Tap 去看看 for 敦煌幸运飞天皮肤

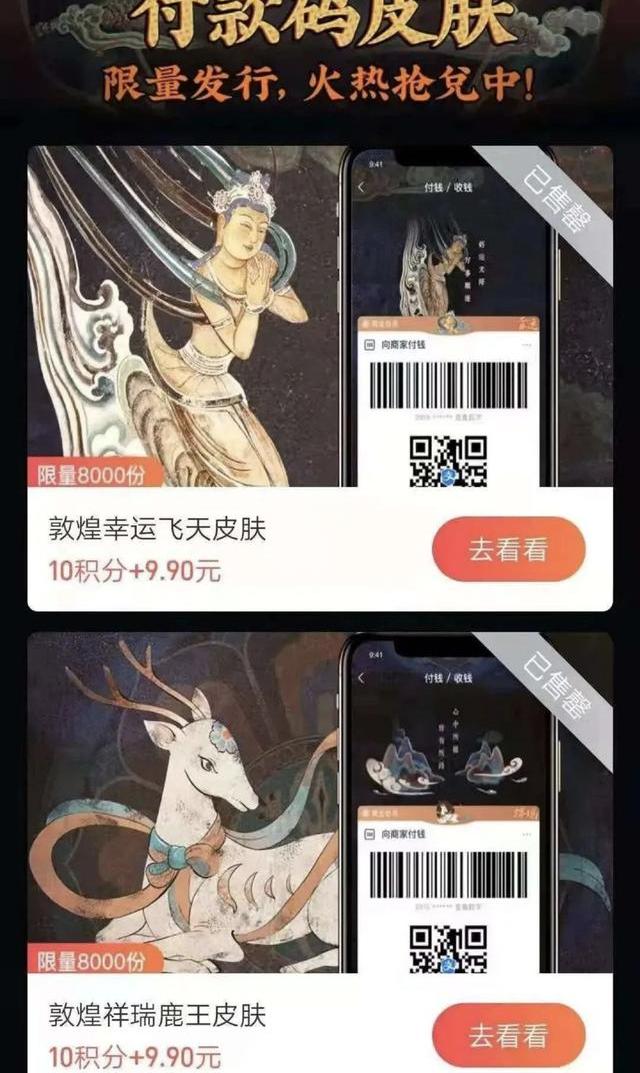pos(508,549)
